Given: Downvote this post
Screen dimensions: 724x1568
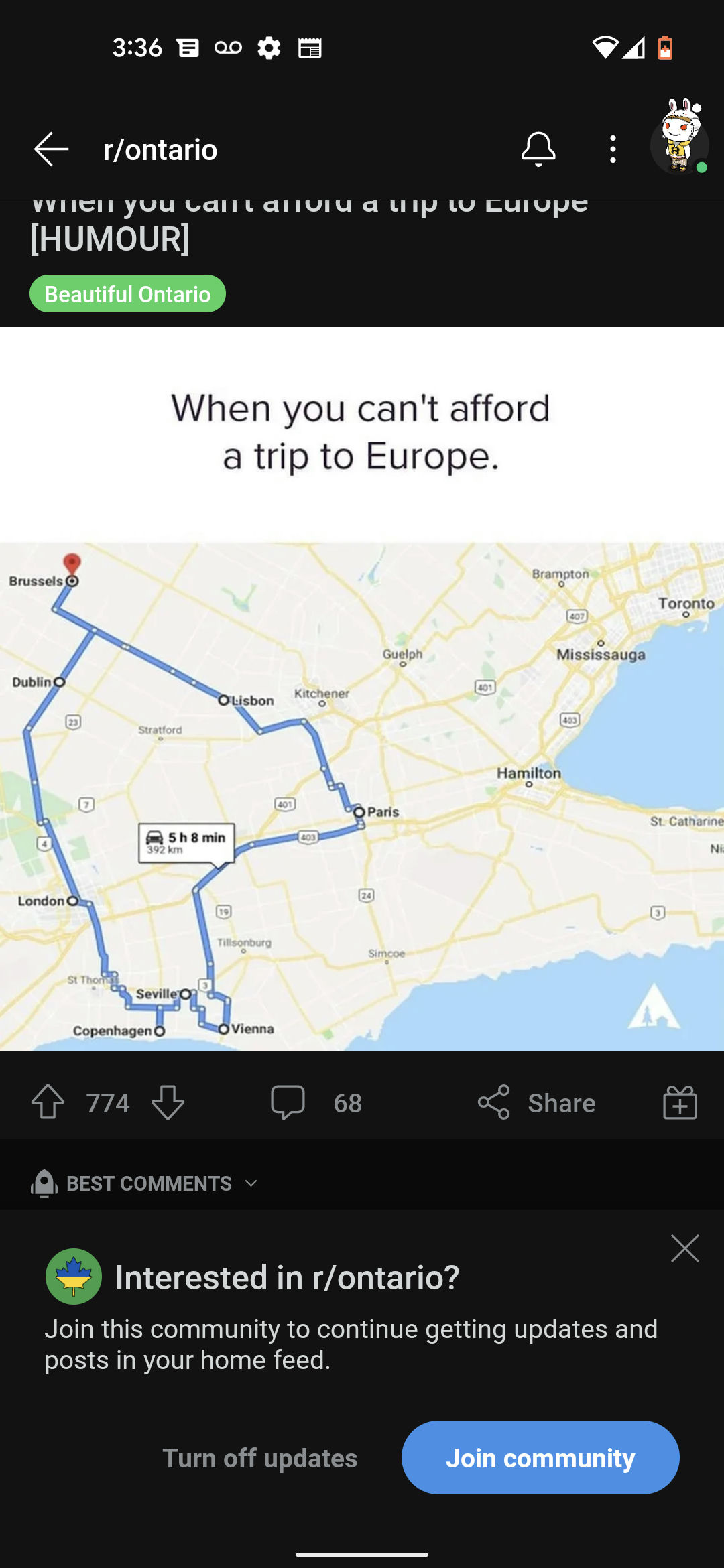Looking at the screenshot, I should 168,1102.
